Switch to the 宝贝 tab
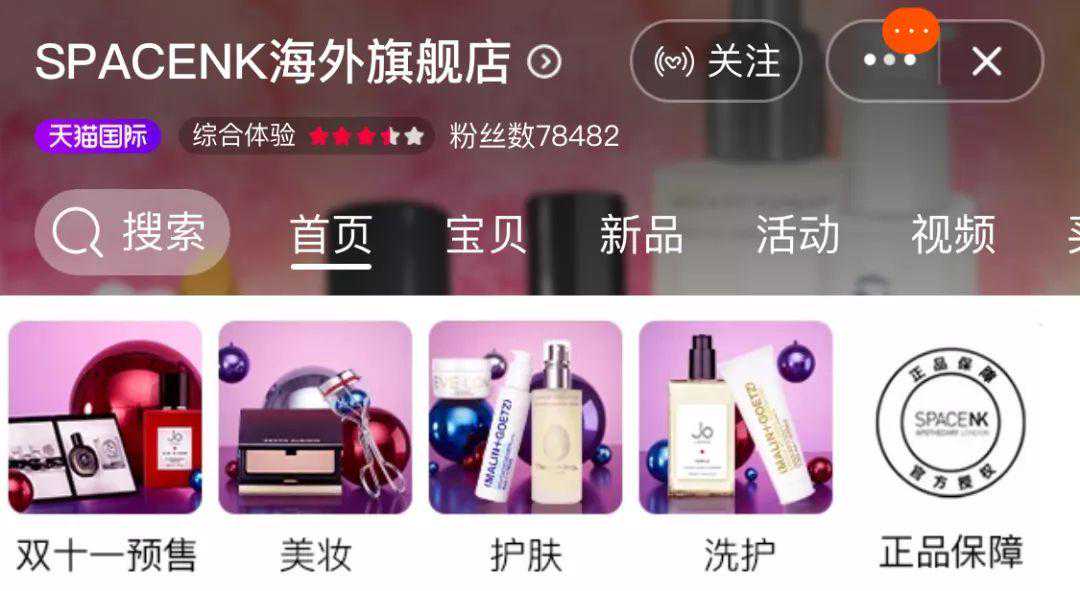The height and width of the screenshot is (591, 1080). pyautogui.click(x=486, y=235)
